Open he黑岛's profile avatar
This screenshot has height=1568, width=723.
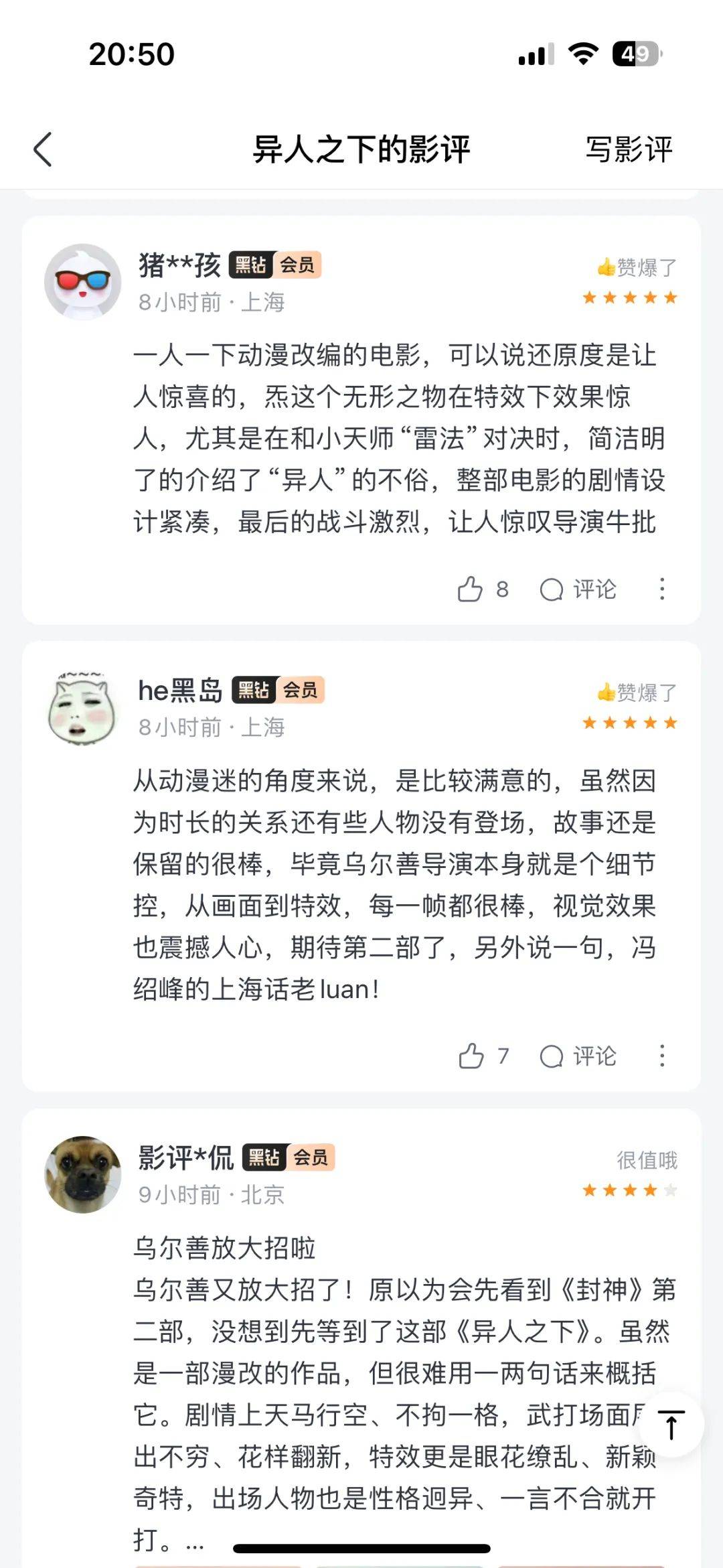(x=82, y=708)
